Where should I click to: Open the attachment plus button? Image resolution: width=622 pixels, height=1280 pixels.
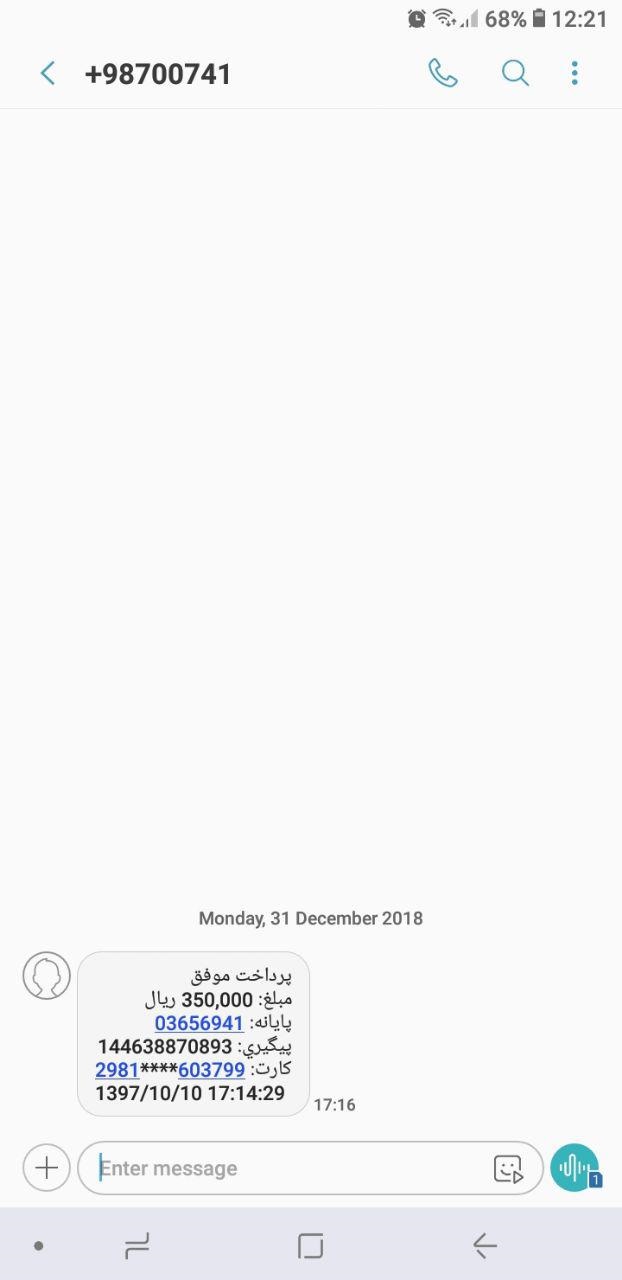[x=47, y=1167]
